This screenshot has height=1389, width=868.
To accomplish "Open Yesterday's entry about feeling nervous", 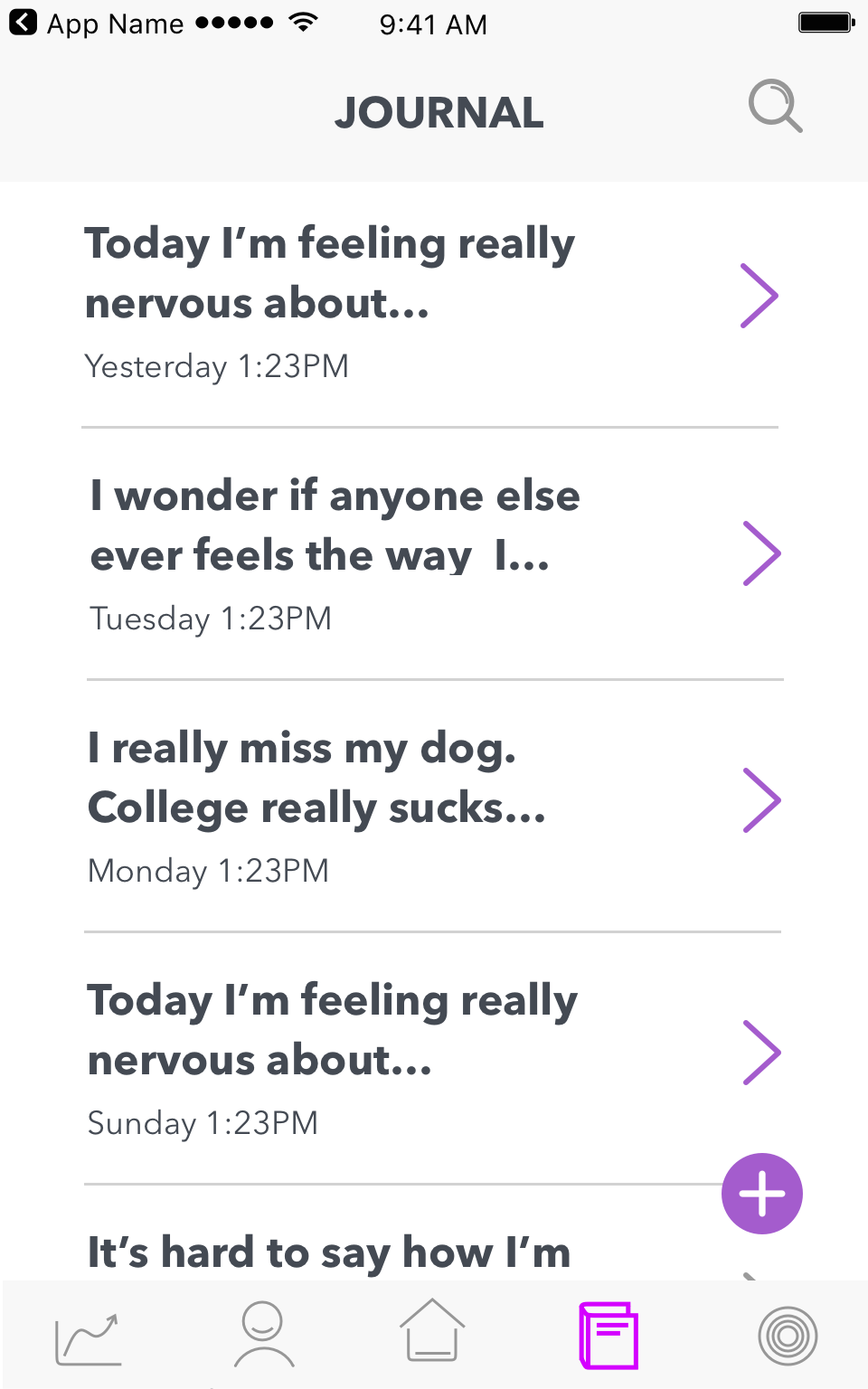I will (430, 303).
